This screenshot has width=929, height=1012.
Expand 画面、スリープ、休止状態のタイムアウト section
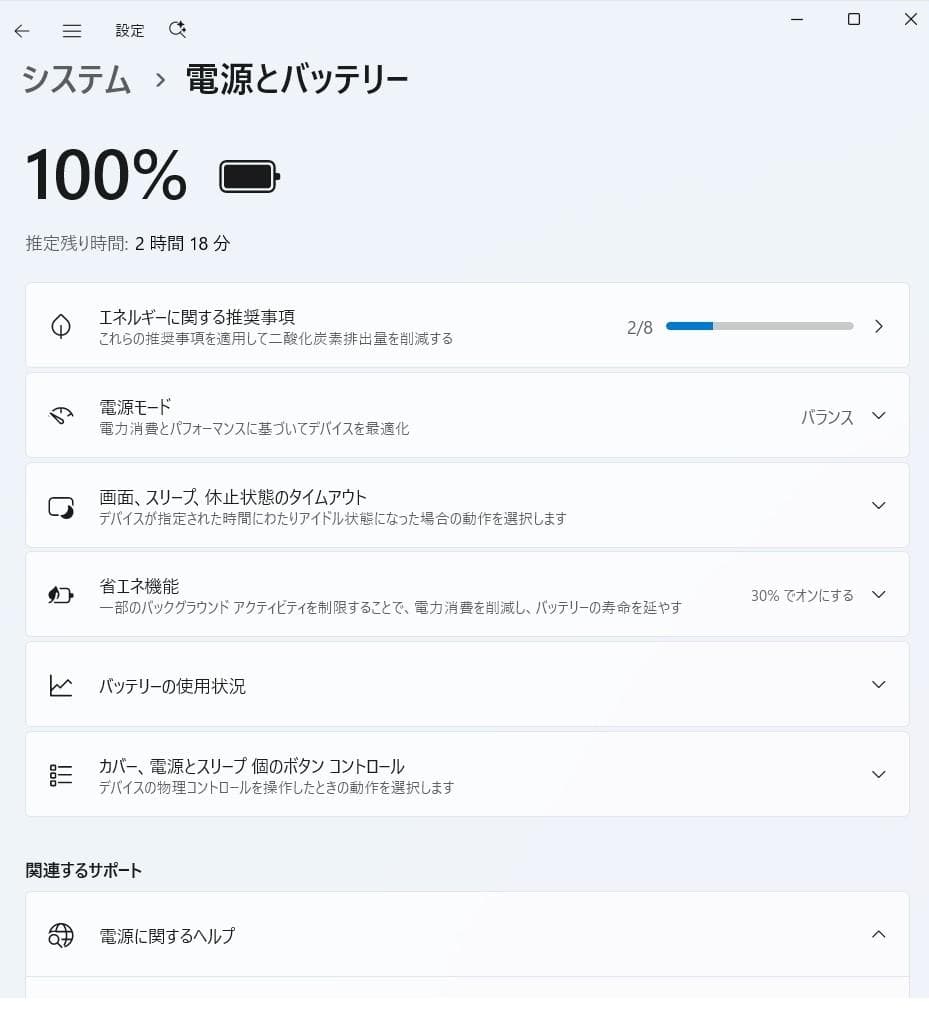878,504
